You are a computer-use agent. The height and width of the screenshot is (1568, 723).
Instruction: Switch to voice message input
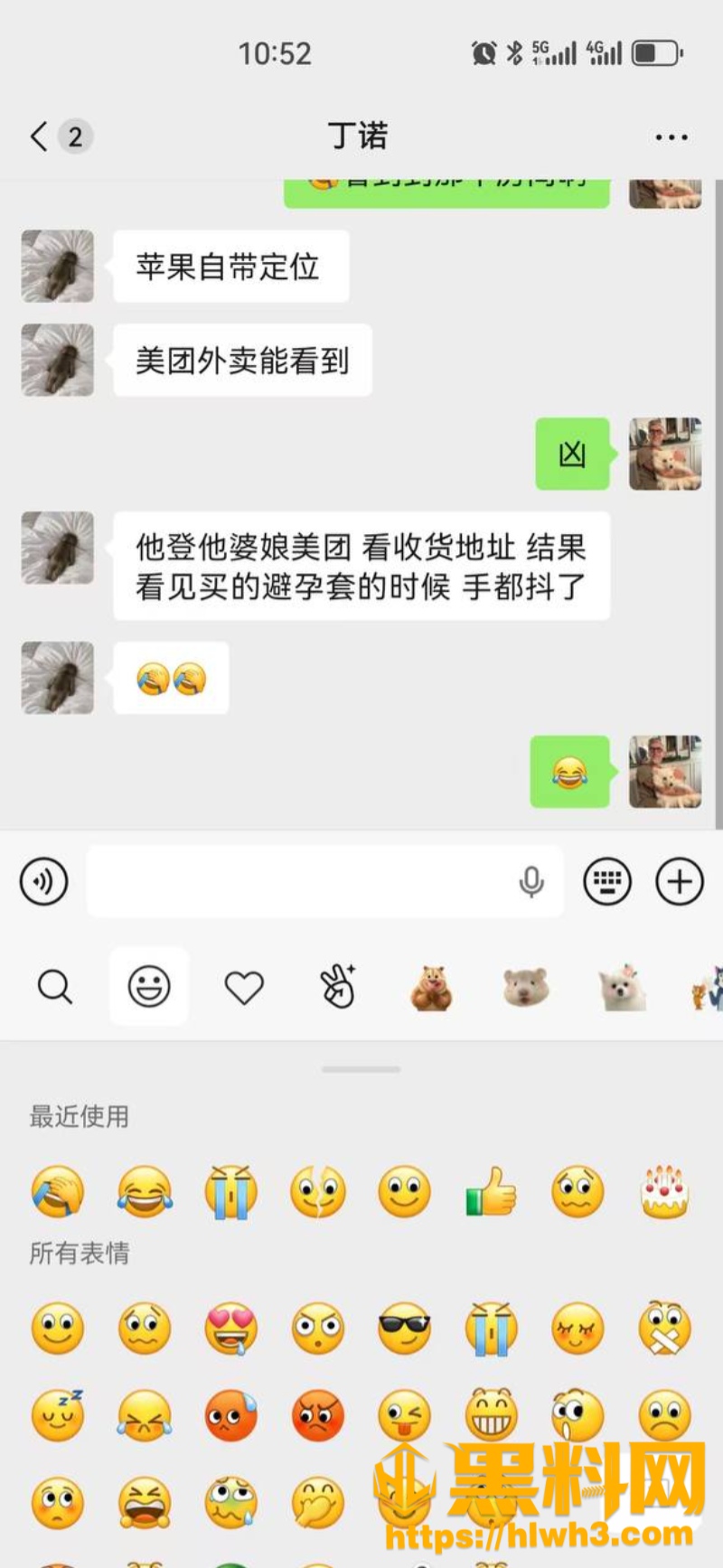pos(43,880)
